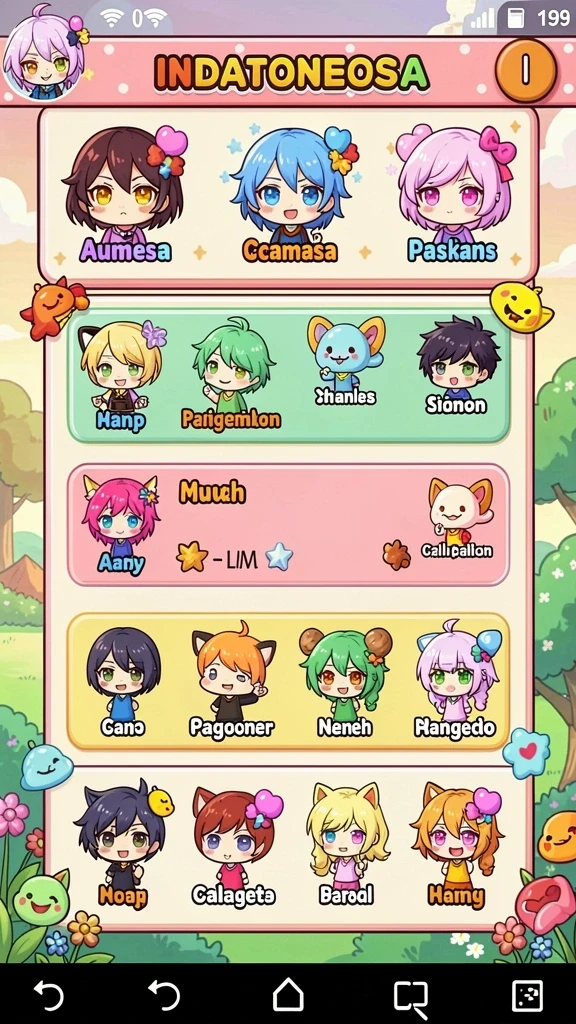Image resolution: width=576 pixels, height=1024 pixels.
Task: Select the character Noap
Action: point(122,847)
